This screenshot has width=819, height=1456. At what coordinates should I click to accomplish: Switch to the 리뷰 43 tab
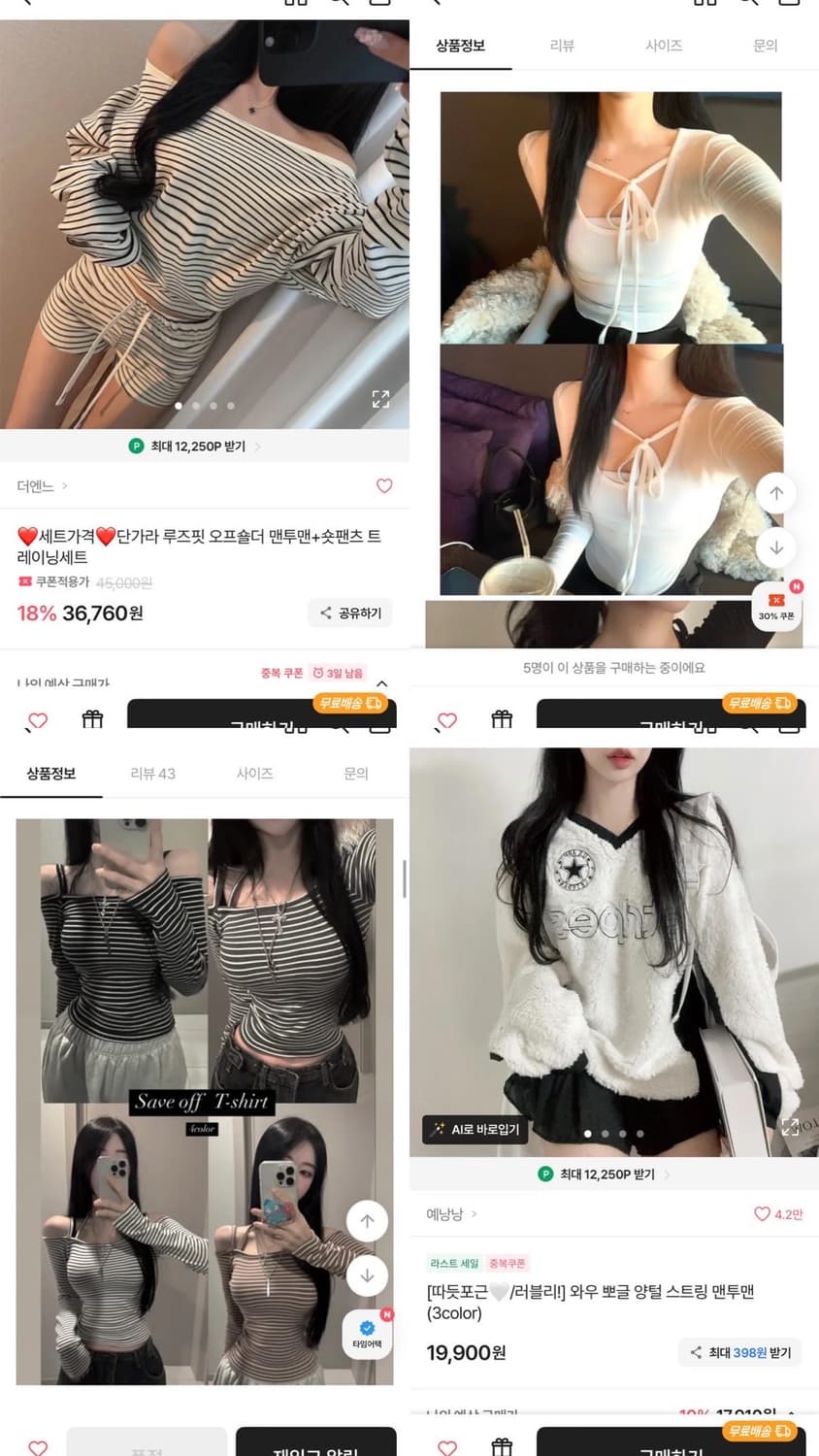(151, 774)
